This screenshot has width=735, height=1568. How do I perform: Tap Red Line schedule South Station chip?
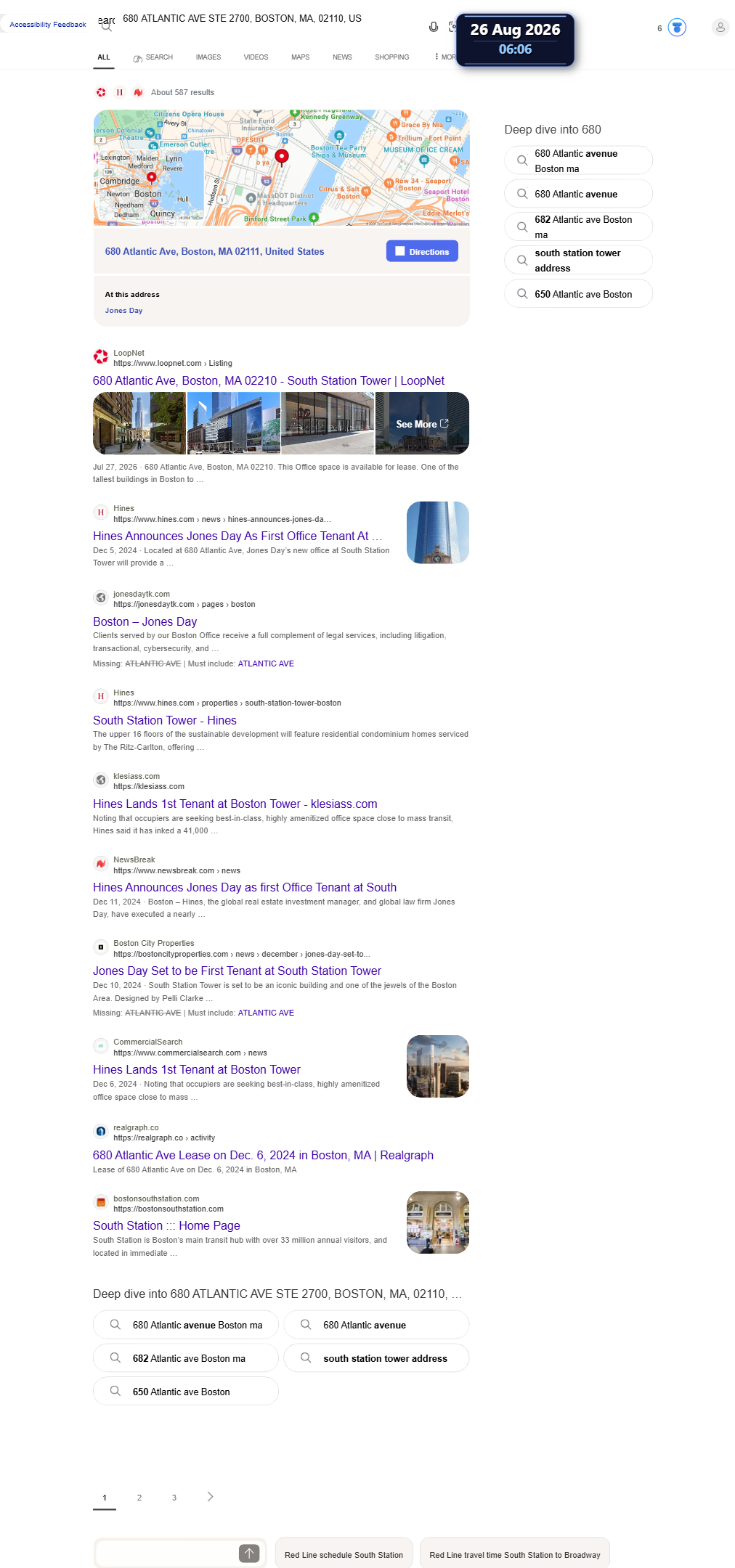click(x=344, y=1555)
